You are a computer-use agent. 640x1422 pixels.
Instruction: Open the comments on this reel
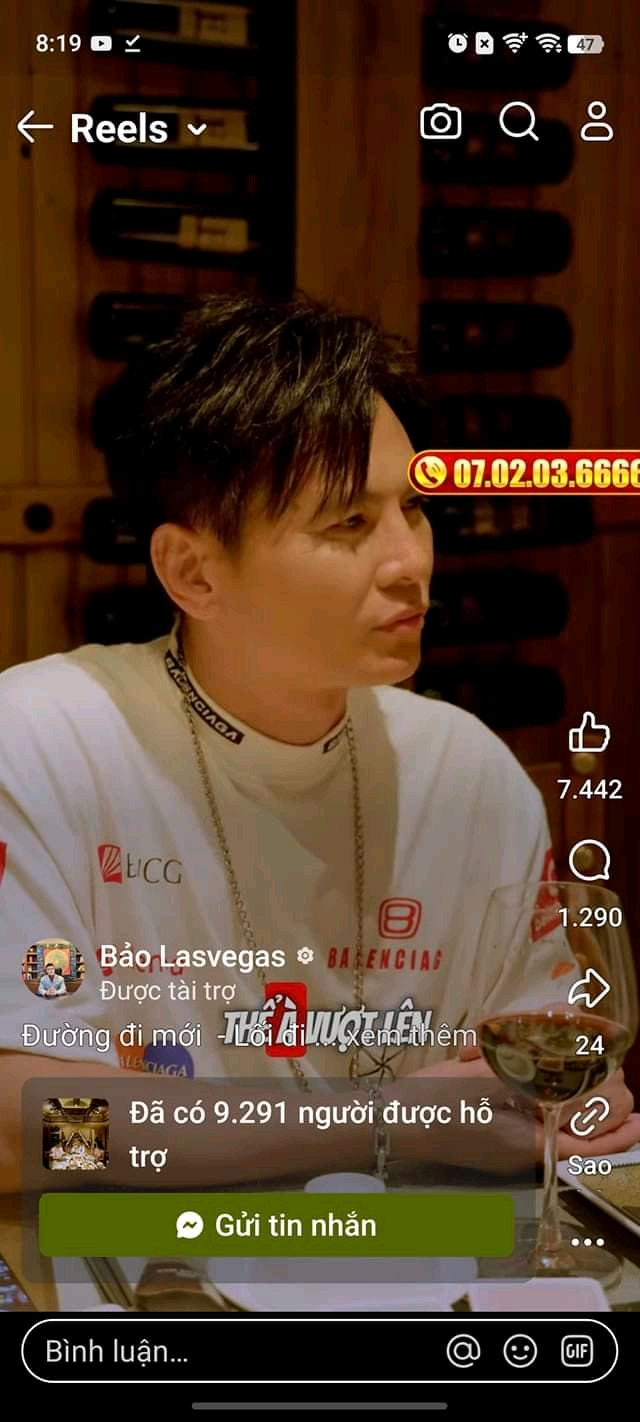[589, 861]
